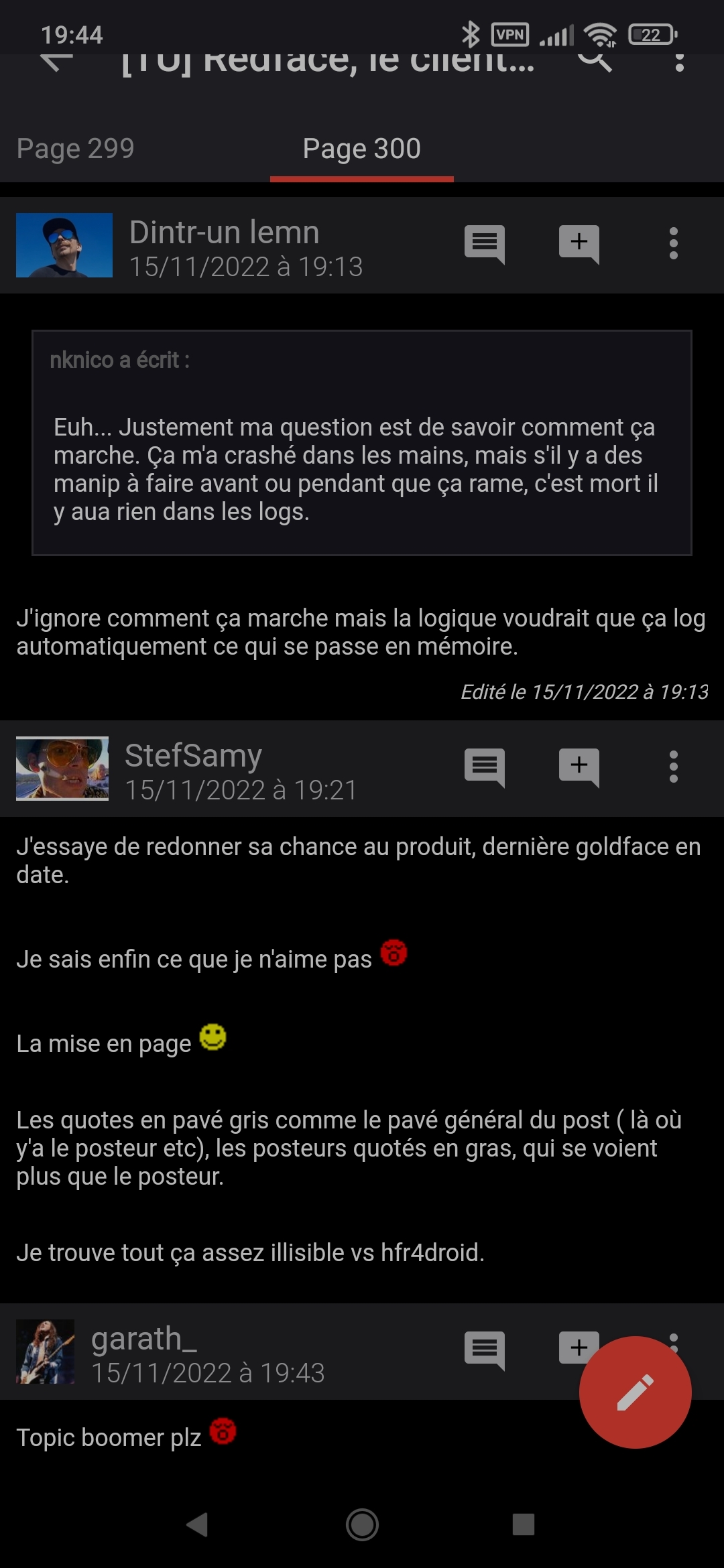Switch to the Page 299 tab
This screenshot has width=724, height=1568.
click(x=75, y=149)
